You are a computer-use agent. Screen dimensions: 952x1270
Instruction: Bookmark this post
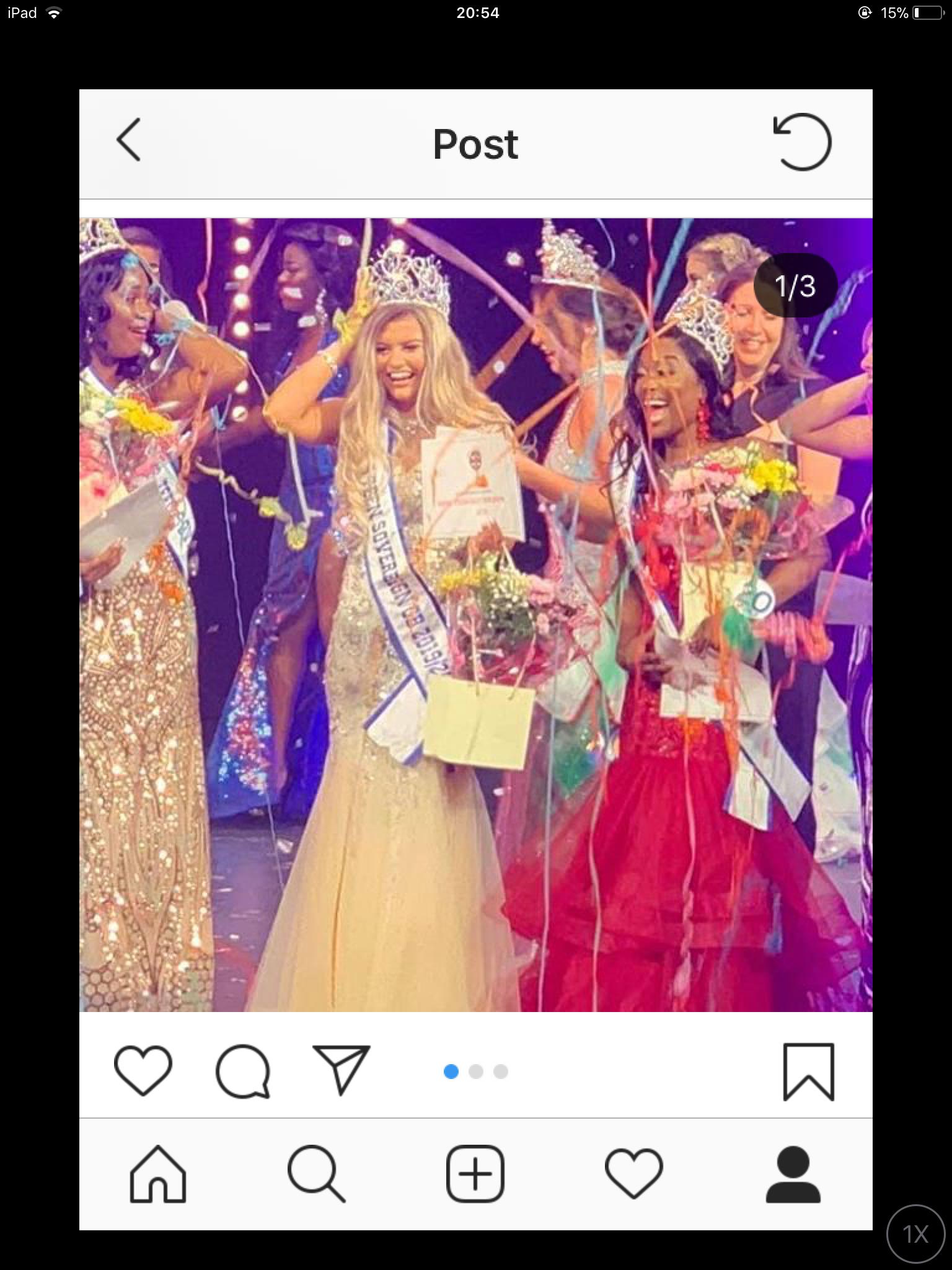pyautogui.click(x=808, y=1072)
